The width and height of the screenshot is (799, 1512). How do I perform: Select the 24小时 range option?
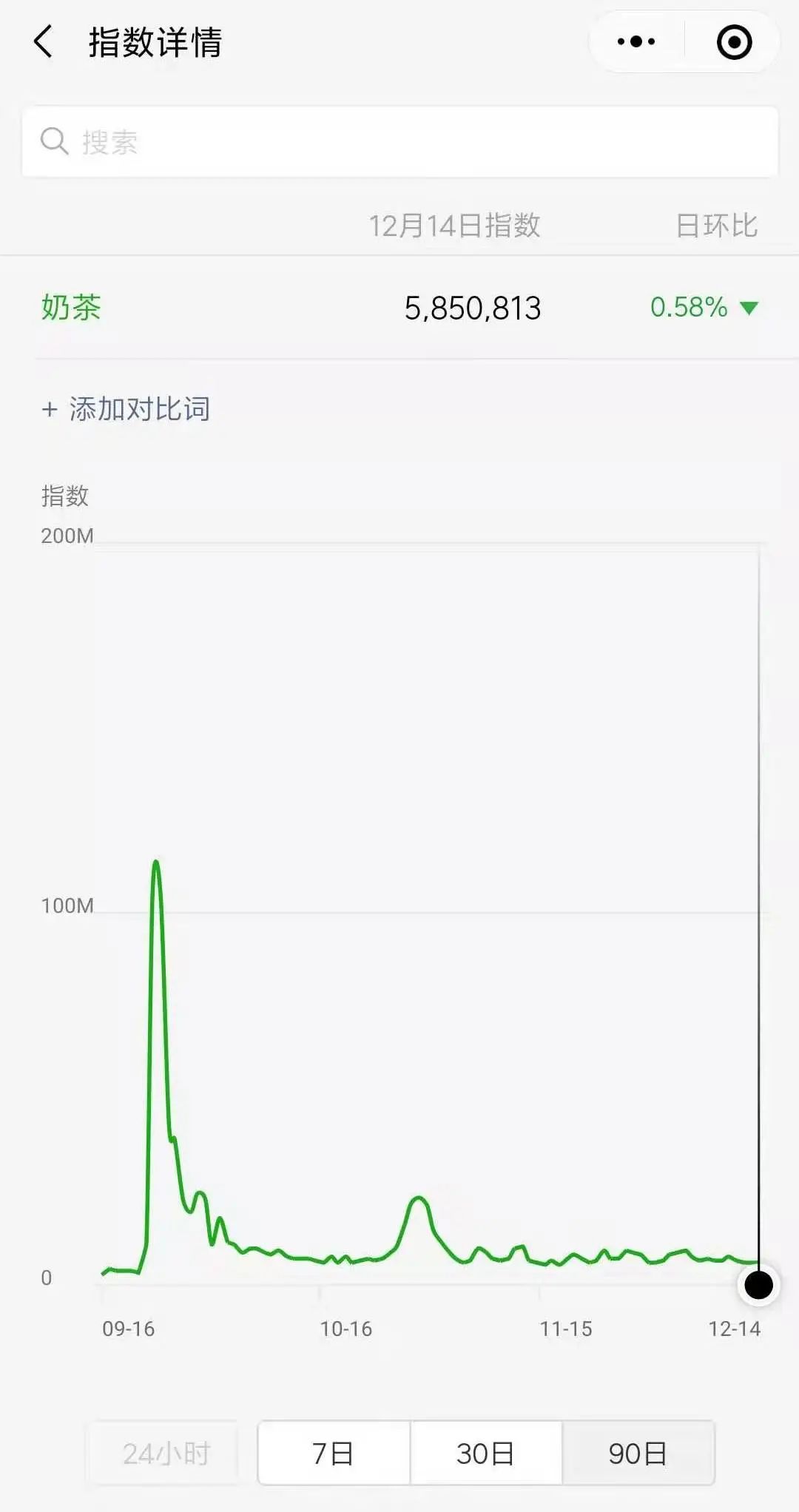[166, 1453]
